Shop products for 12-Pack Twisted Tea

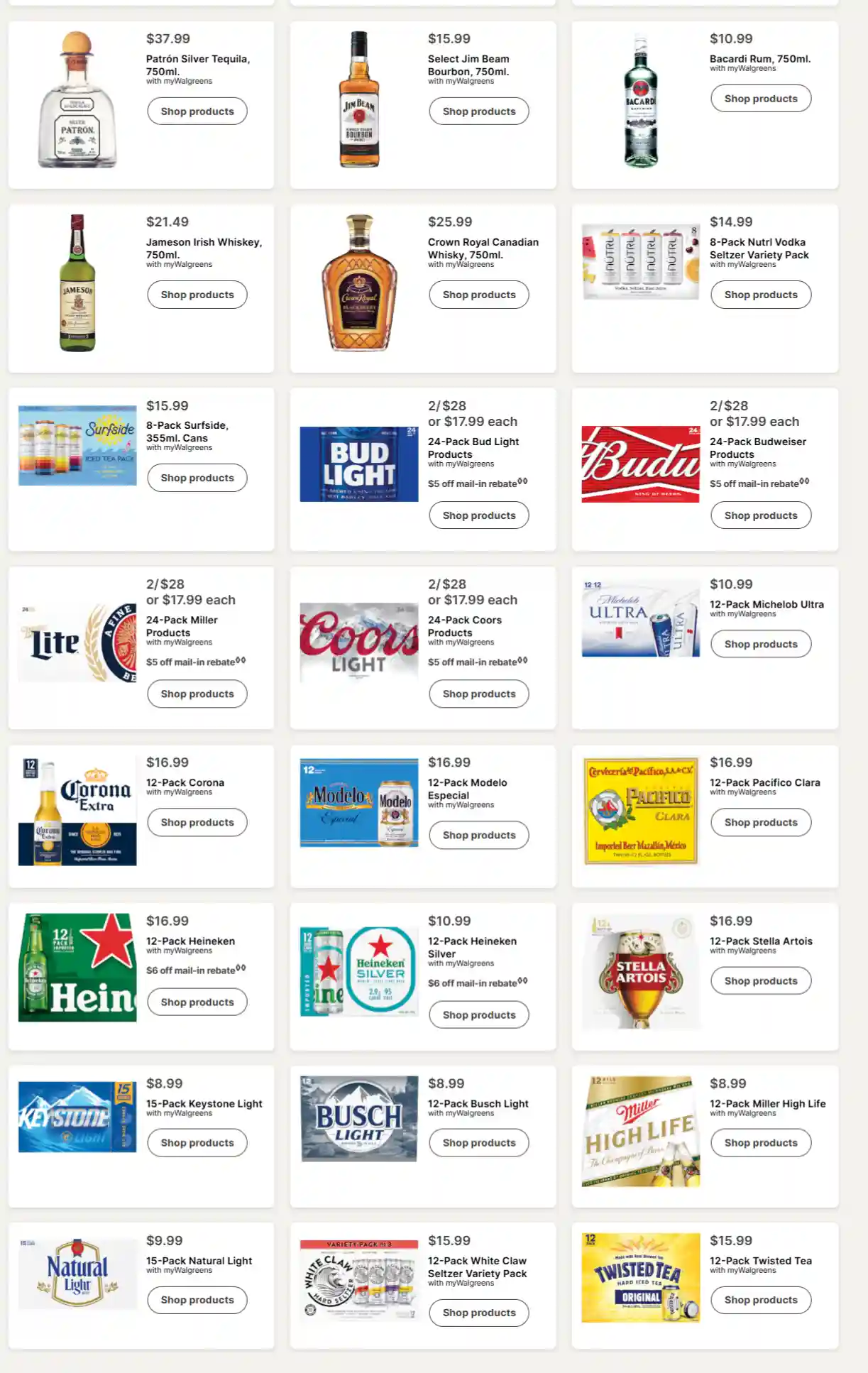(x=760, y=1300)
